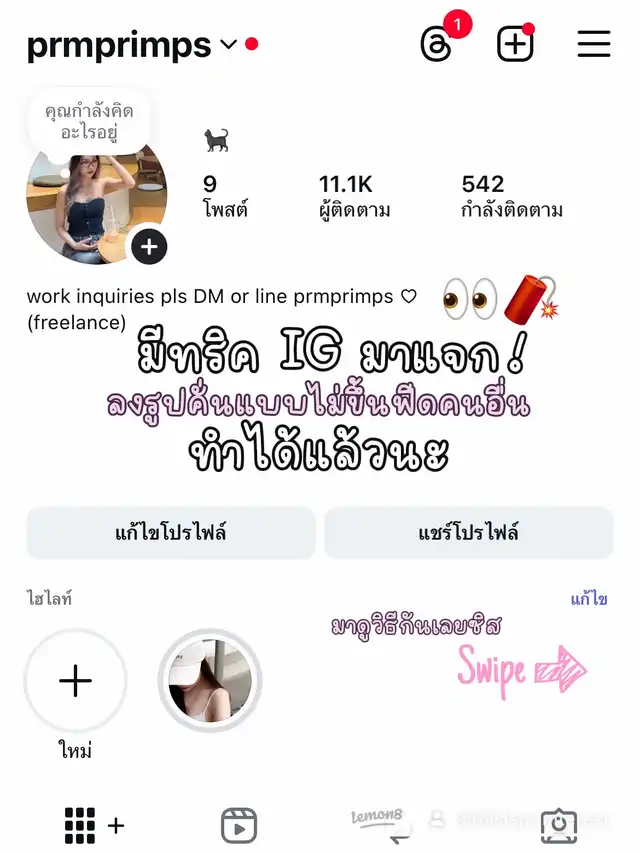View the 11.1K followers list
This screenshot has width=640, height=853.
(x=354, y=196)
